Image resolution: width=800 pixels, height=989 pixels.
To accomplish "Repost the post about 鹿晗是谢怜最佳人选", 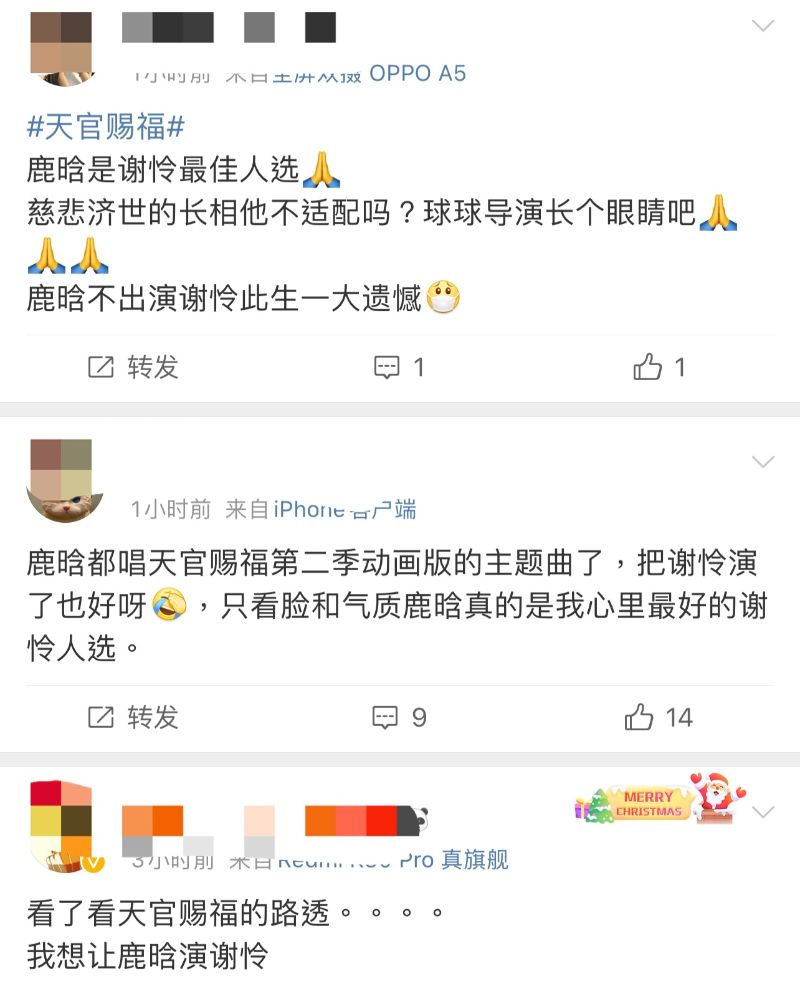I will (x=133, y=367).
